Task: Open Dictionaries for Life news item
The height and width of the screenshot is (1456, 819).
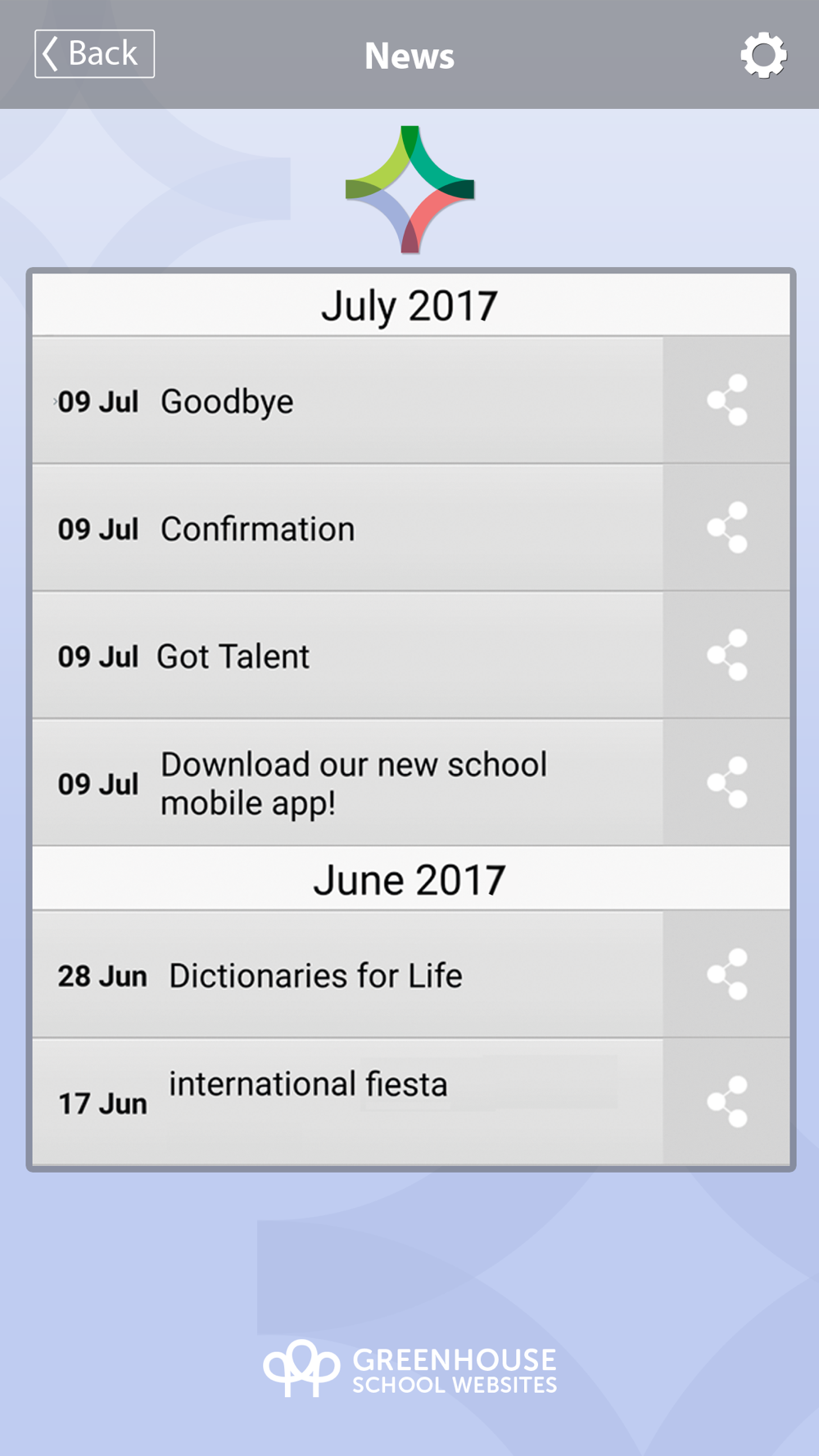Action: pyautogui.click(x=347, y=974)
